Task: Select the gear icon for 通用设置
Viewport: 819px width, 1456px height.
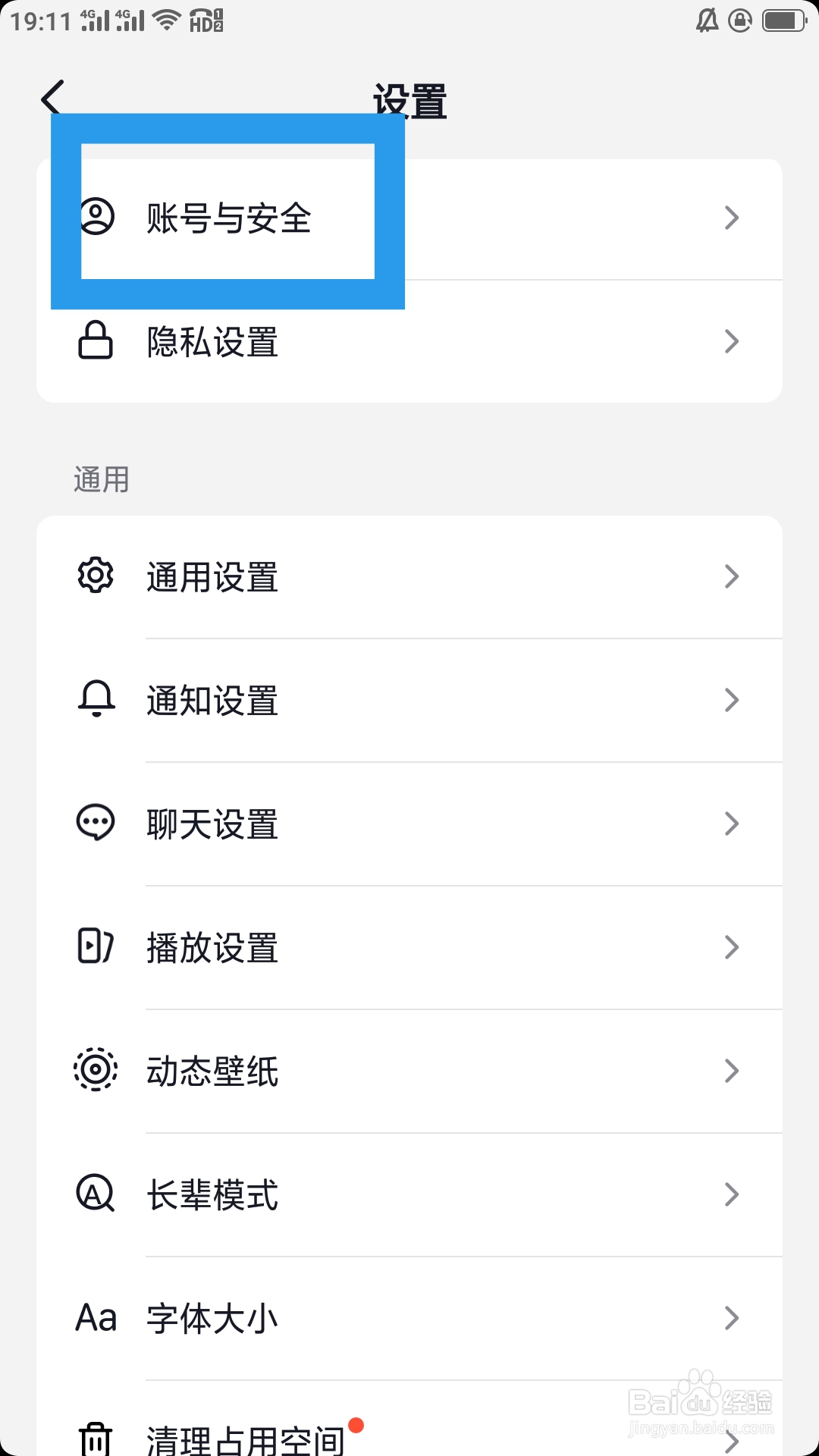Action: (96, 576)
